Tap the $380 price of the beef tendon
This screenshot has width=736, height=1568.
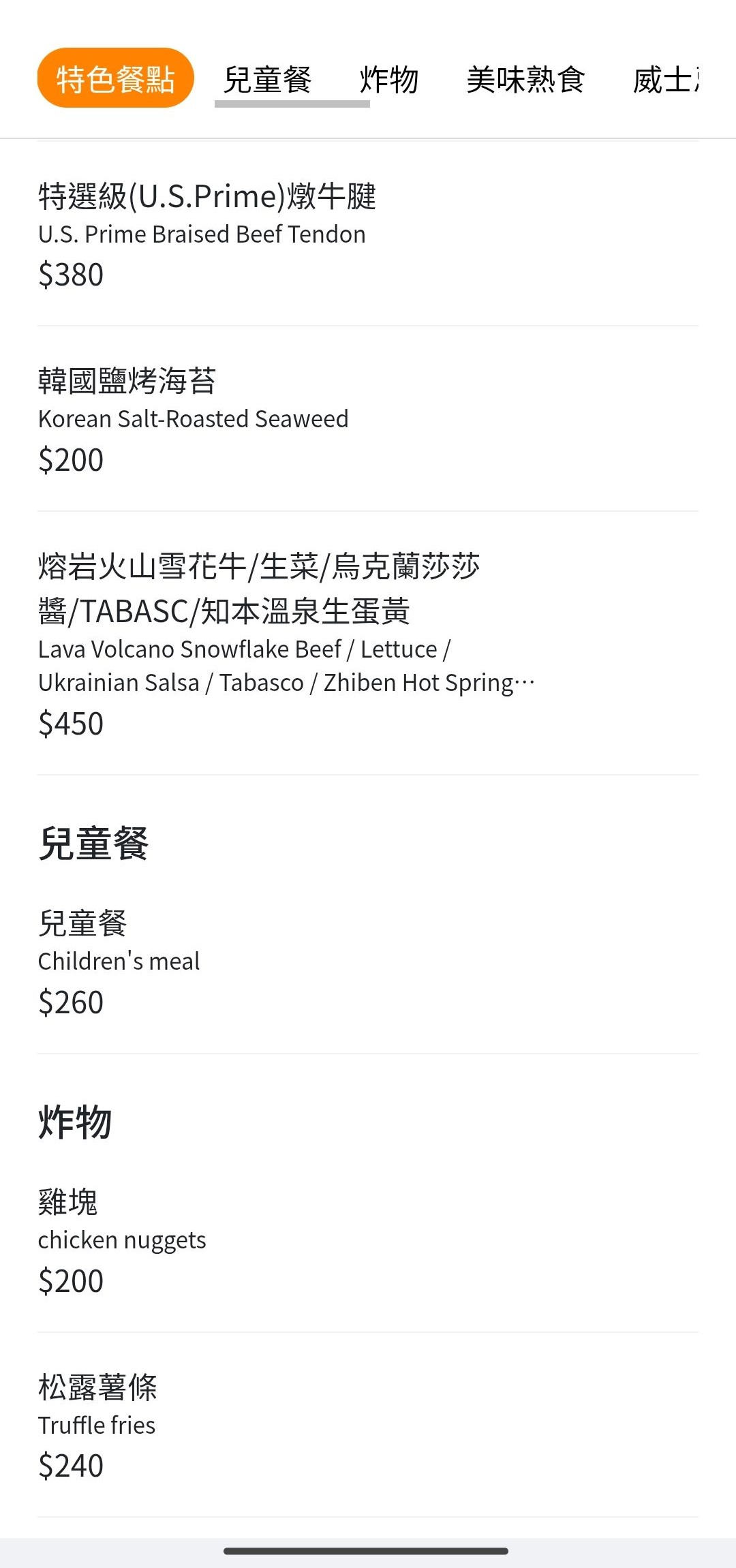71,273
